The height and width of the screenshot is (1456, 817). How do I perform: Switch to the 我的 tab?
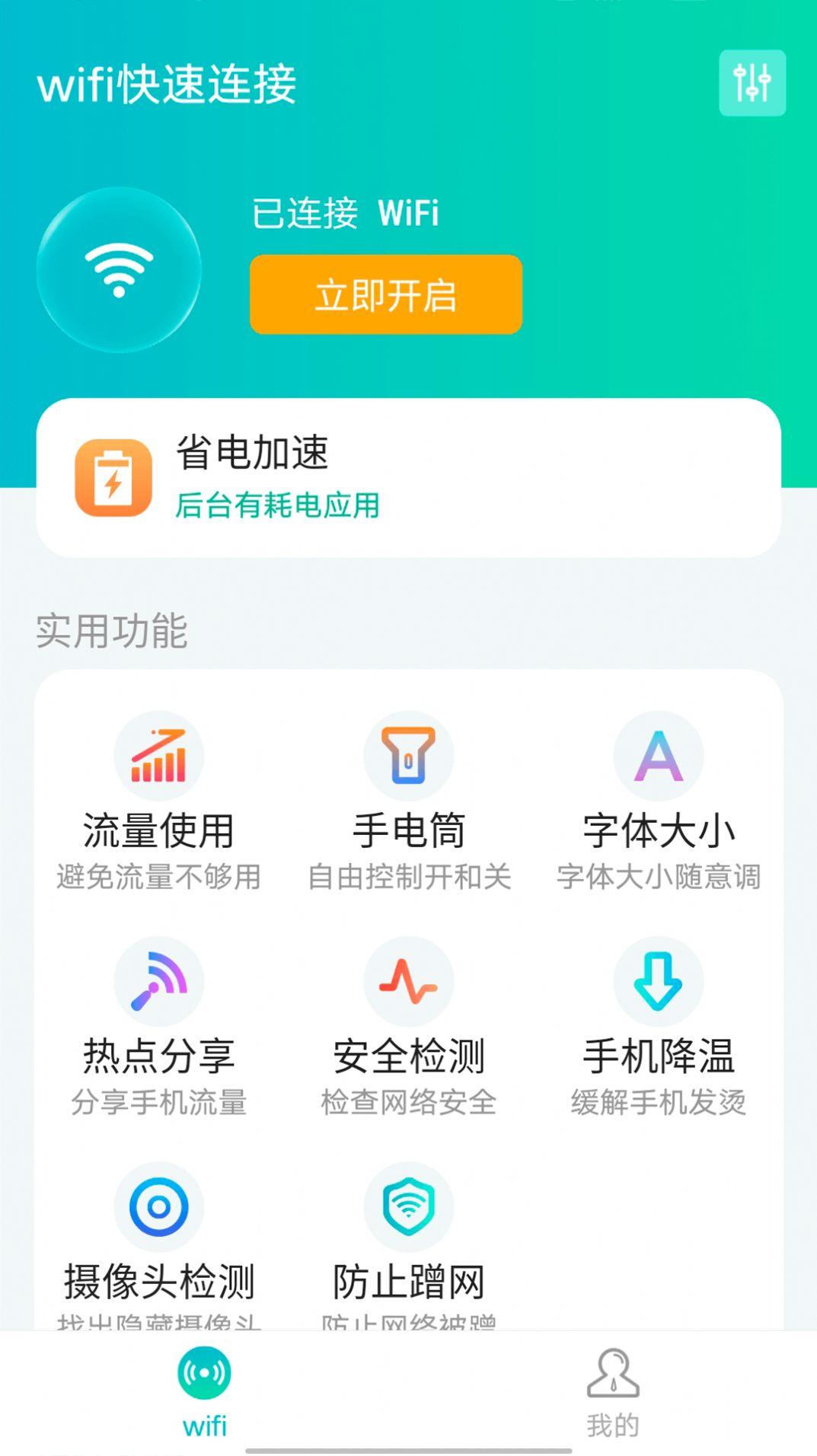pos(613,1393)
